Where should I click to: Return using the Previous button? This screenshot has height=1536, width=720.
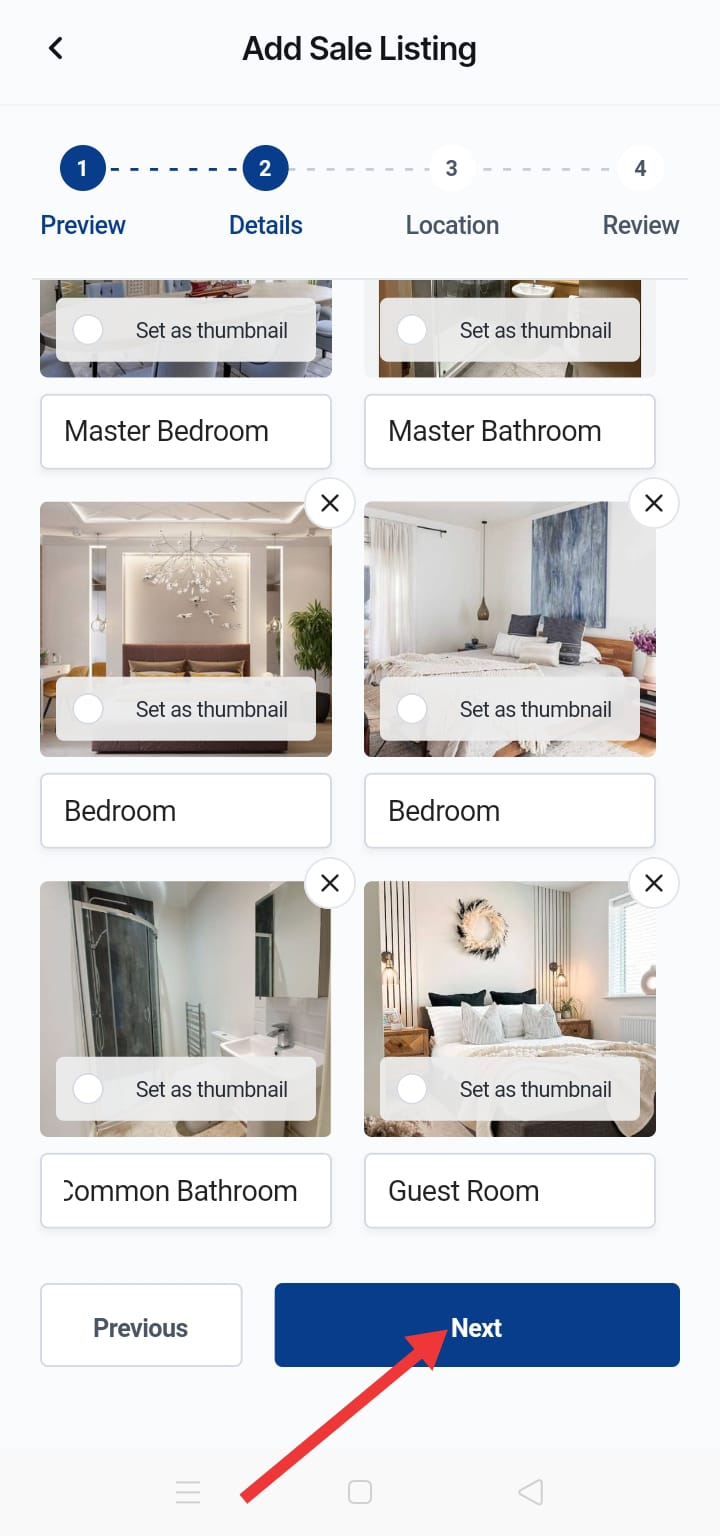[141, 1325]
